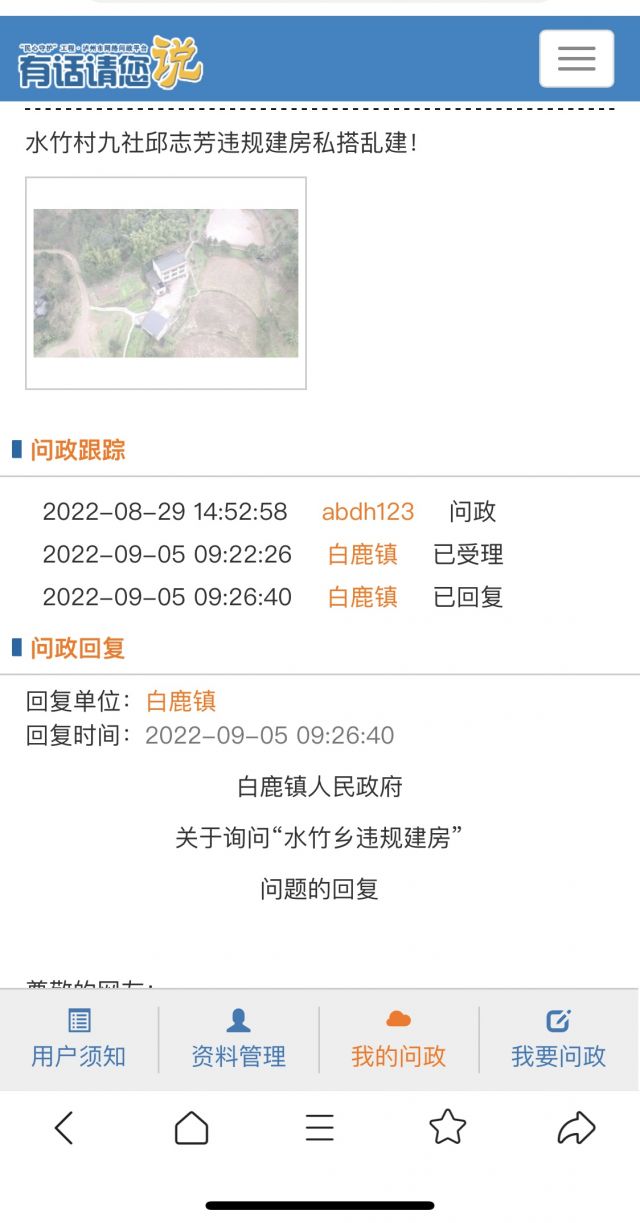The height and width of the screenshot is (1223, 640).
Task: Open the hamburger menu button
Action: pos(577,59)
